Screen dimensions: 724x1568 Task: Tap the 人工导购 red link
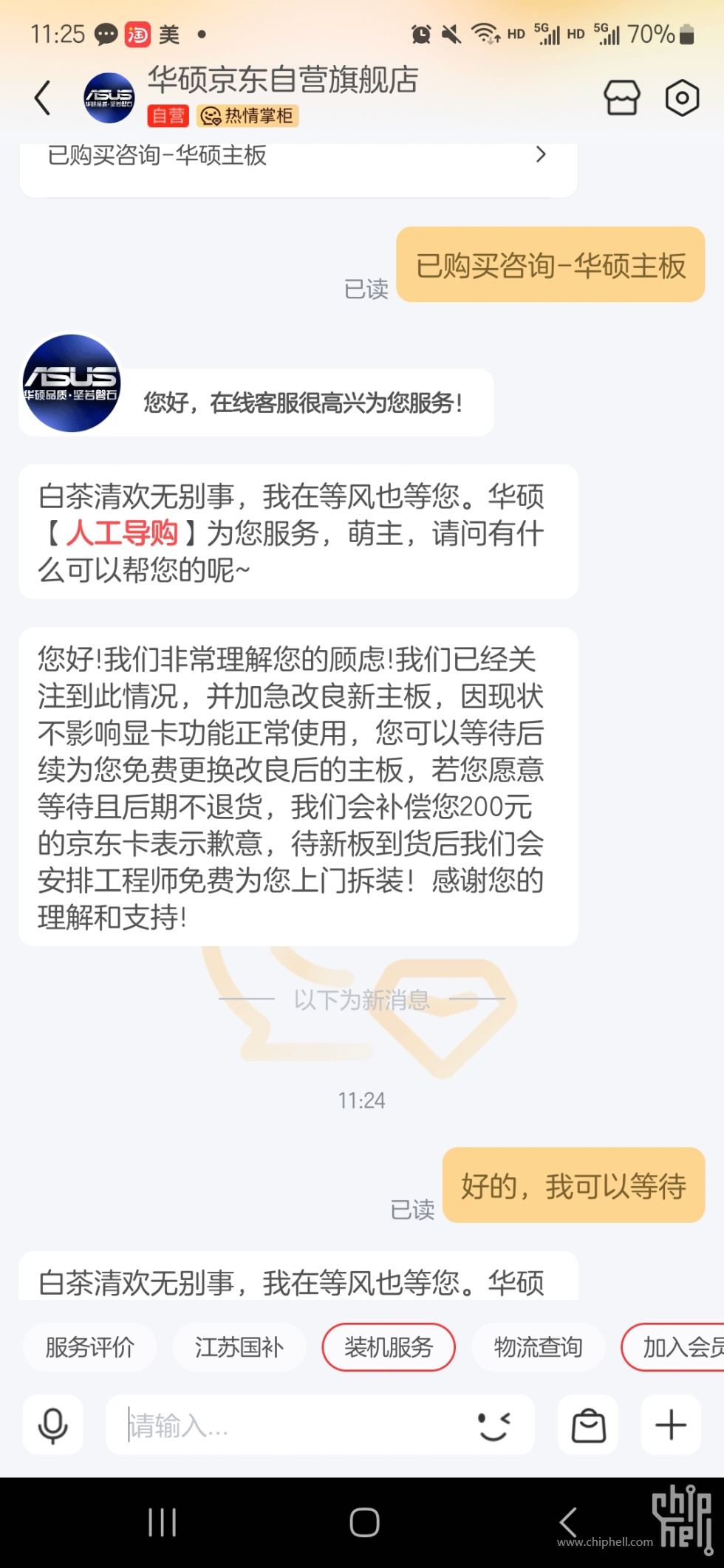[123, 533]
